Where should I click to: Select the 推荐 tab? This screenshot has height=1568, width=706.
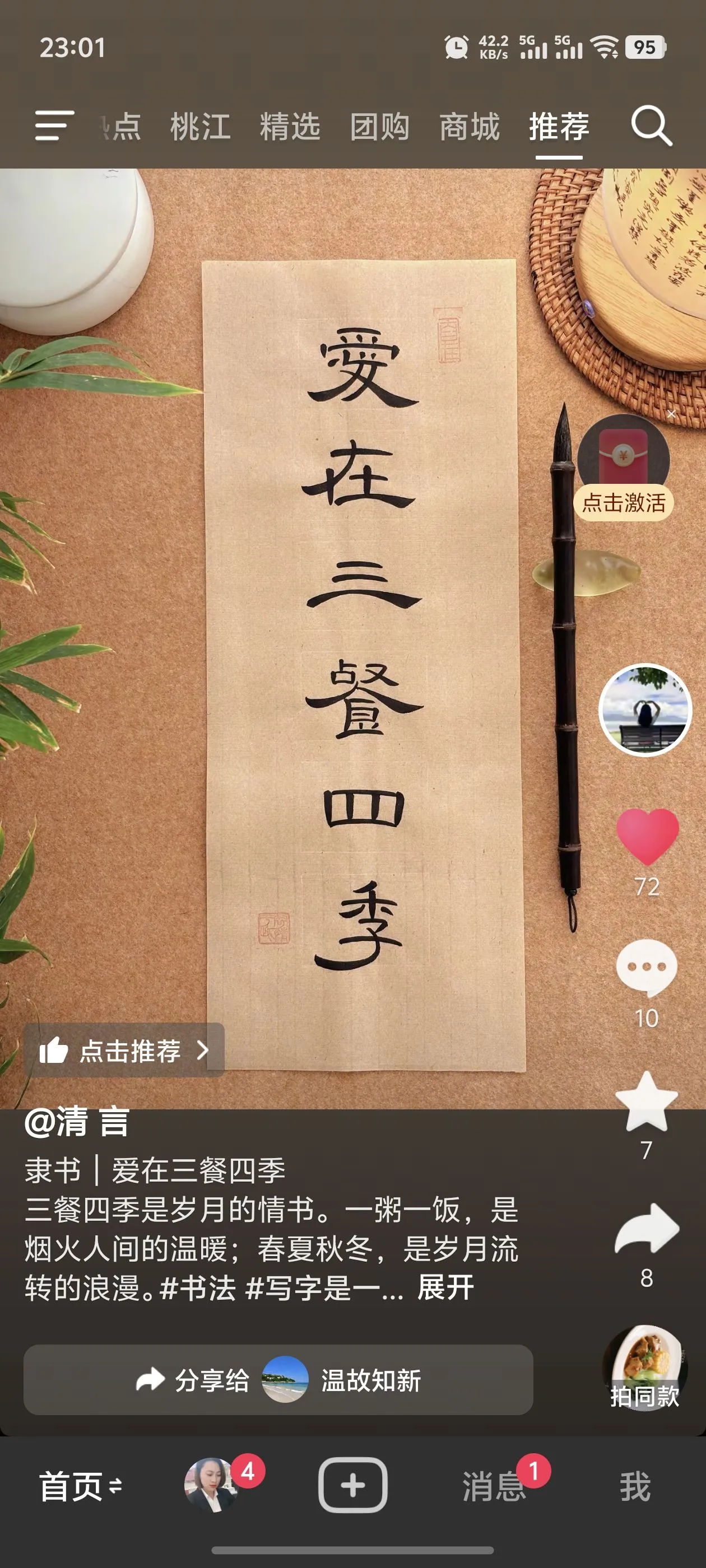coord(559,127)
